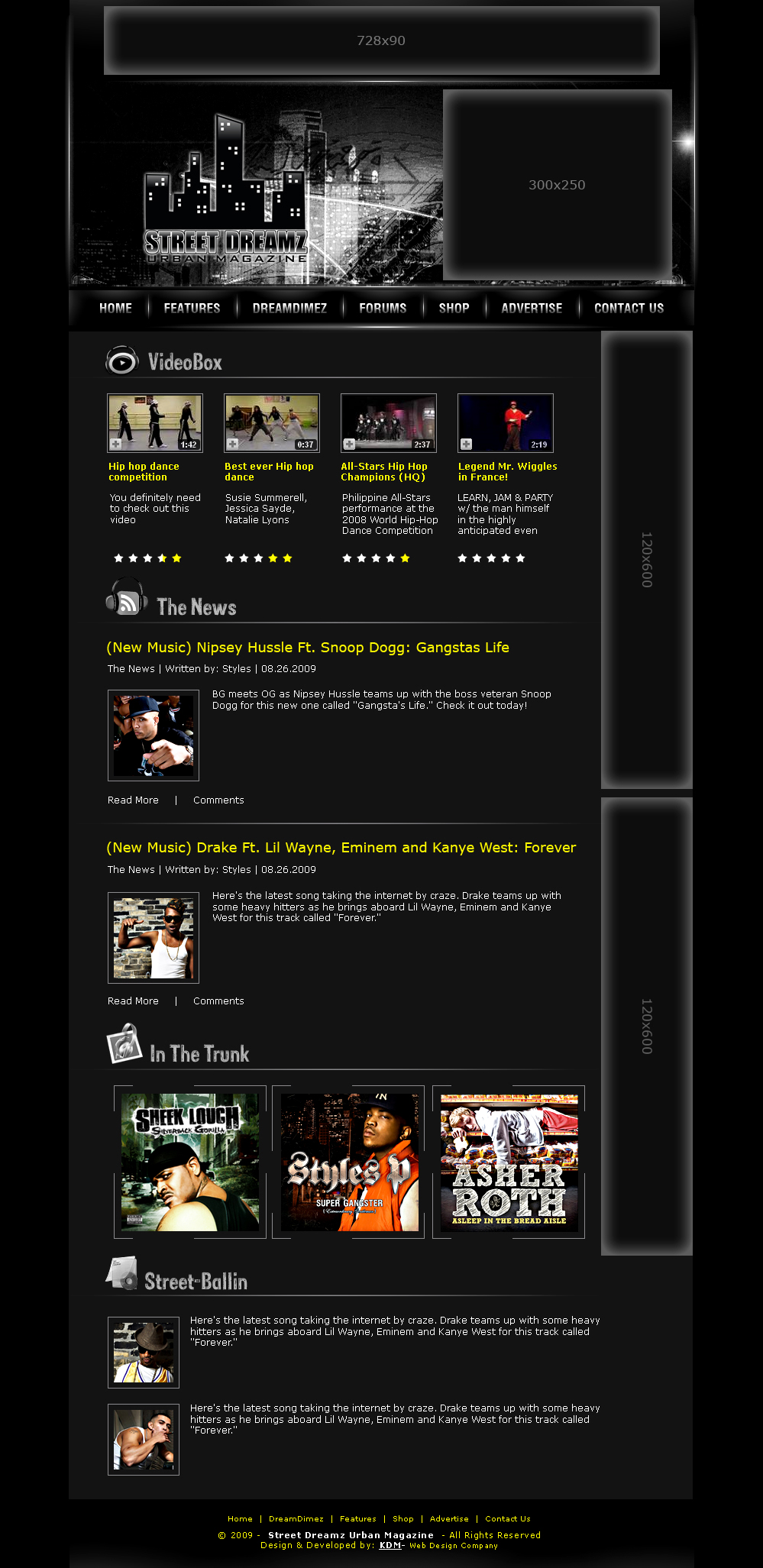Image resolution: width=763 pixels, height=1568 pixels.
Task: Select ADVERTISE in the top menu
Action: (x=532, y=308)
